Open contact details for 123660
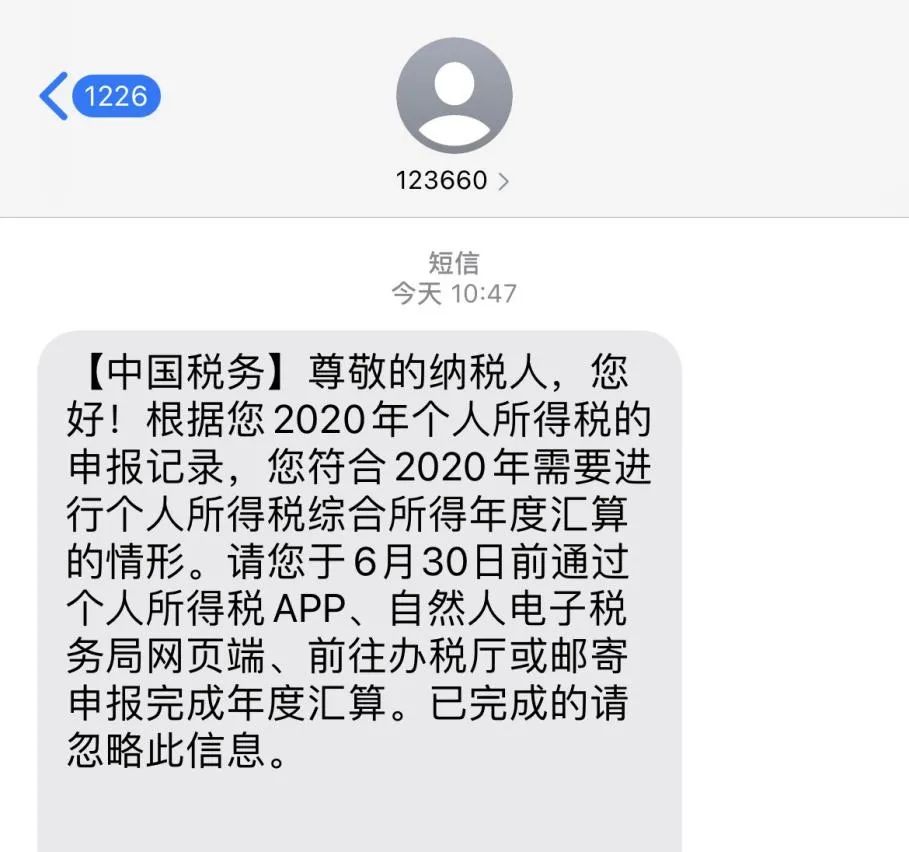Screen dimensions: 909x852 click(453, 180)
